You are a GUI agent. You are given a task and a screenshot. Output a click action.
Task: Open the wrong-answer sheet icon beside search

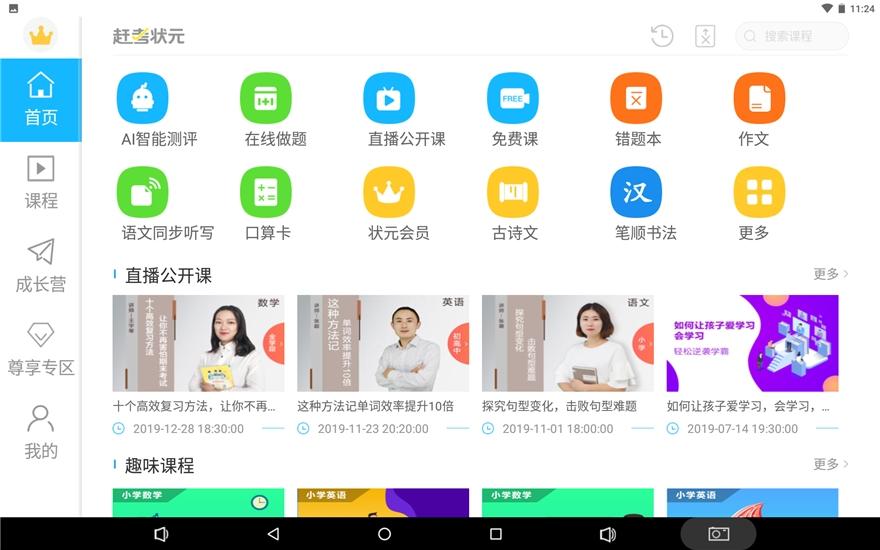coord(705,36)
